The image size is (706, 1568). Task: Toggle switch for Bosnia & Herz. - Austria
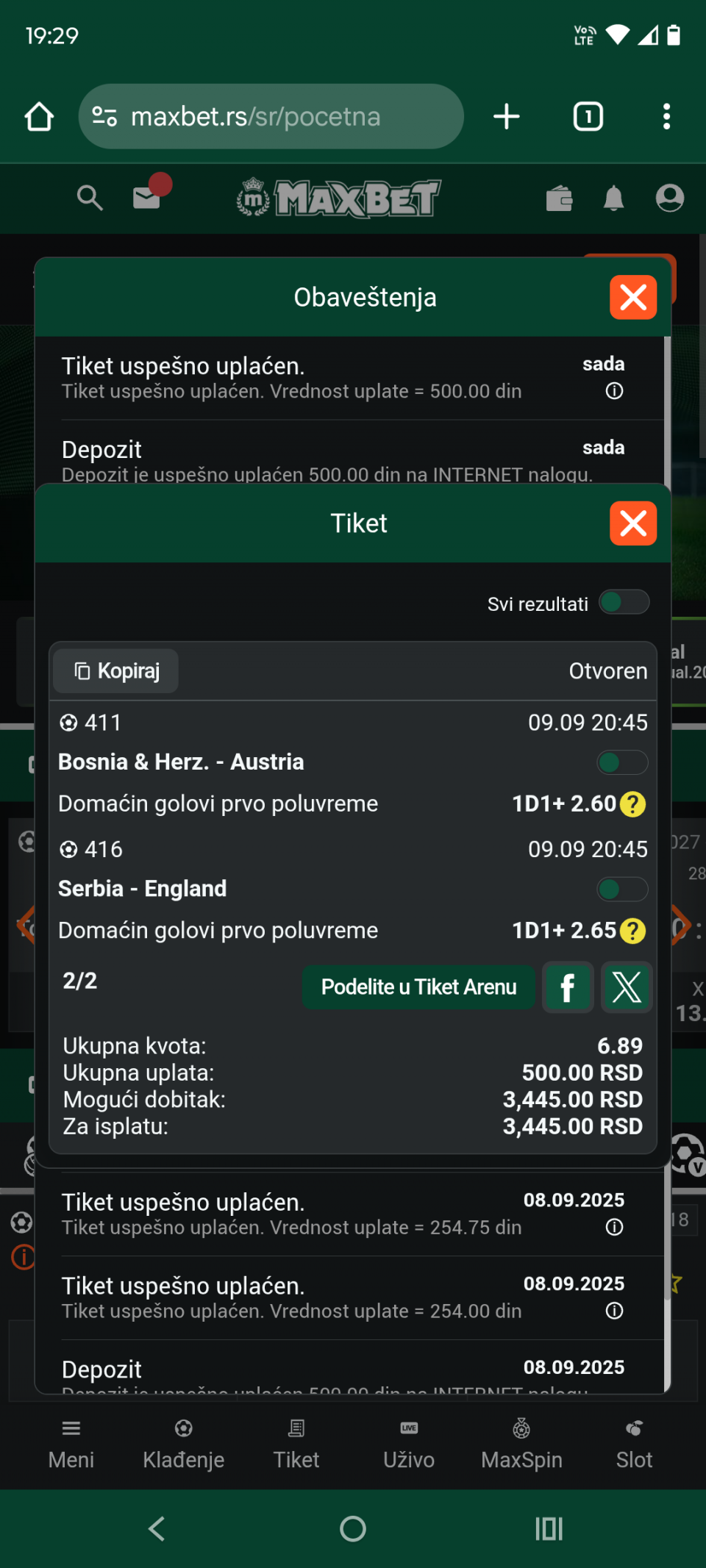click(622, 762)
